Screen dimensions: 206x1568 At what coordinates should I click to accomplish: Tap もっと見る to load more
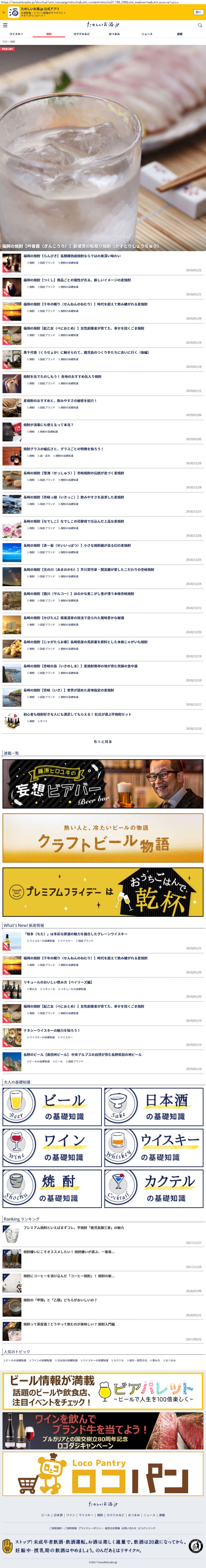tap(103, 741)
